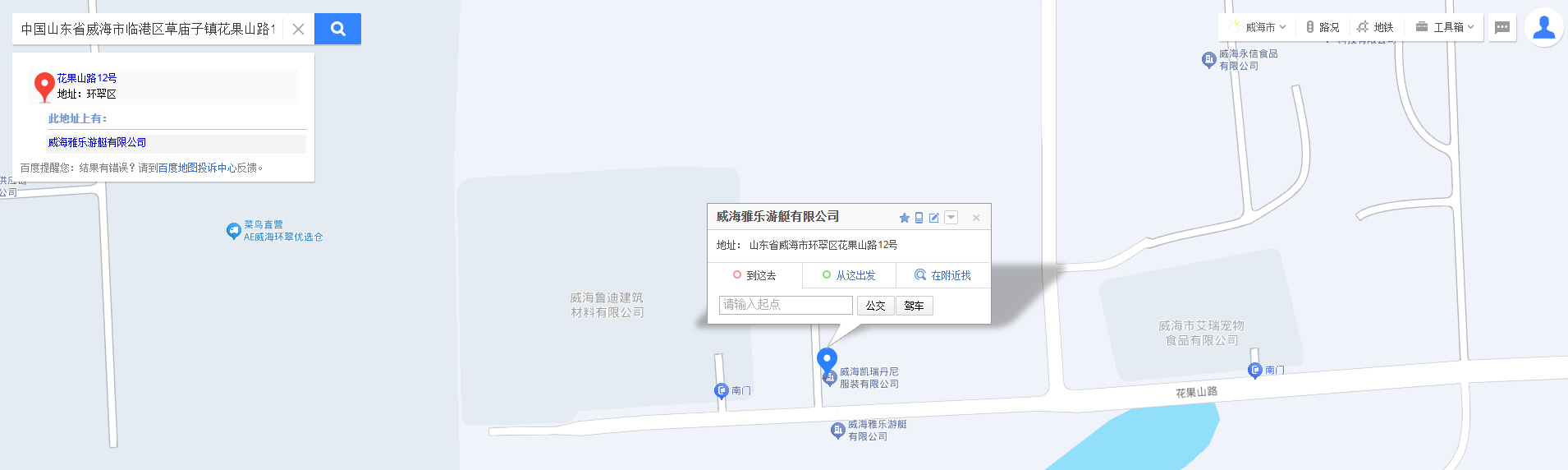Clear the search box text
1568x470 pixels.
[x=298, y=29]
